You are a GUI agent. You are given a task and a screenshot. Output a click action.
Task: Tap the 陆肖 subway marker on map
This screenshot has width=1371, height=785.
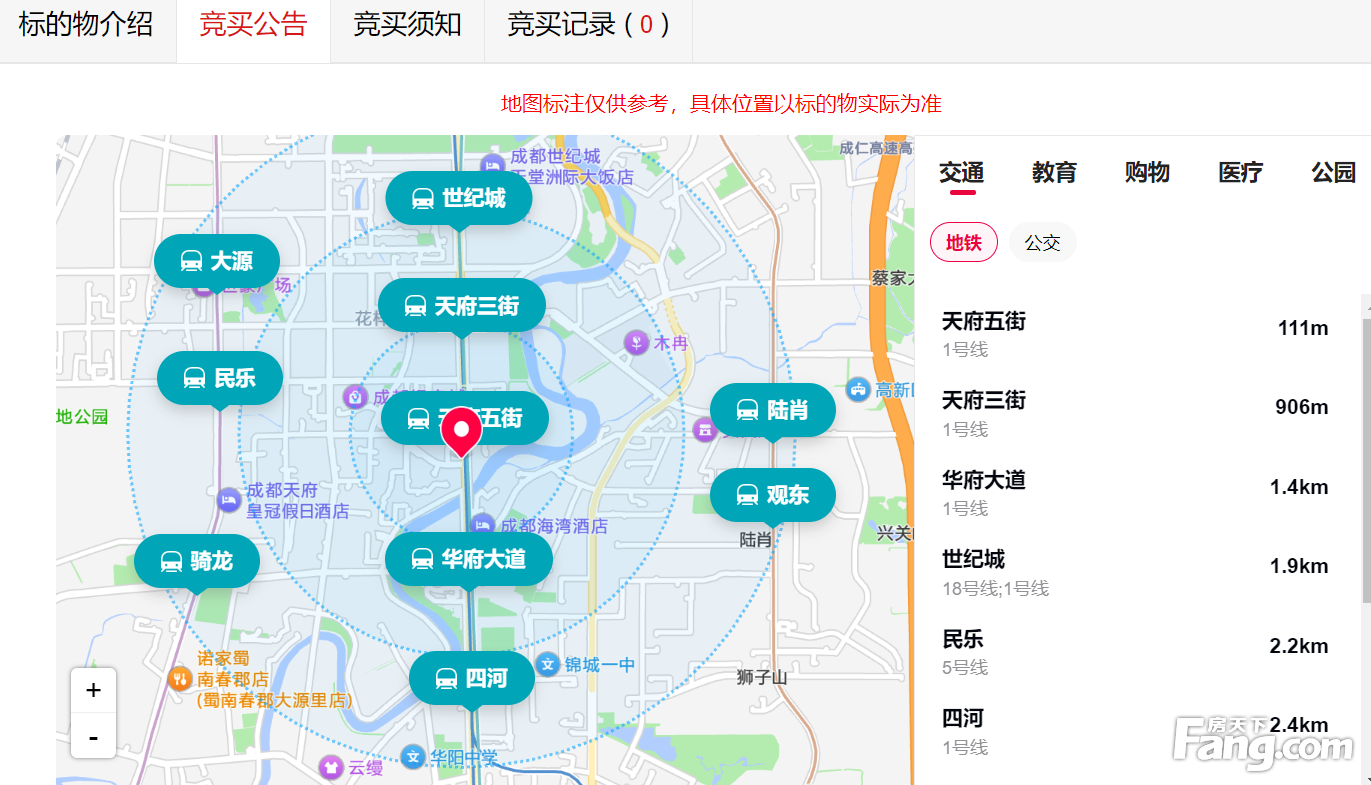click(x=772, y=410)
